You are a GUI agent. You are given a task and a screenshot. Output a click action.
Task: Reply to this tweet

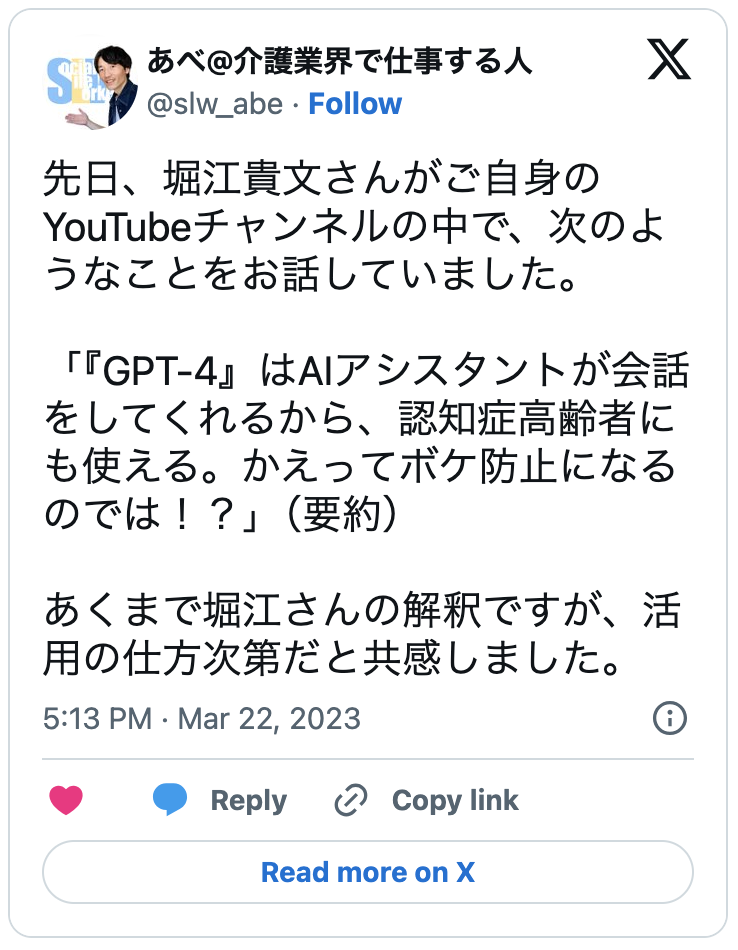click(x=219, y=800)
